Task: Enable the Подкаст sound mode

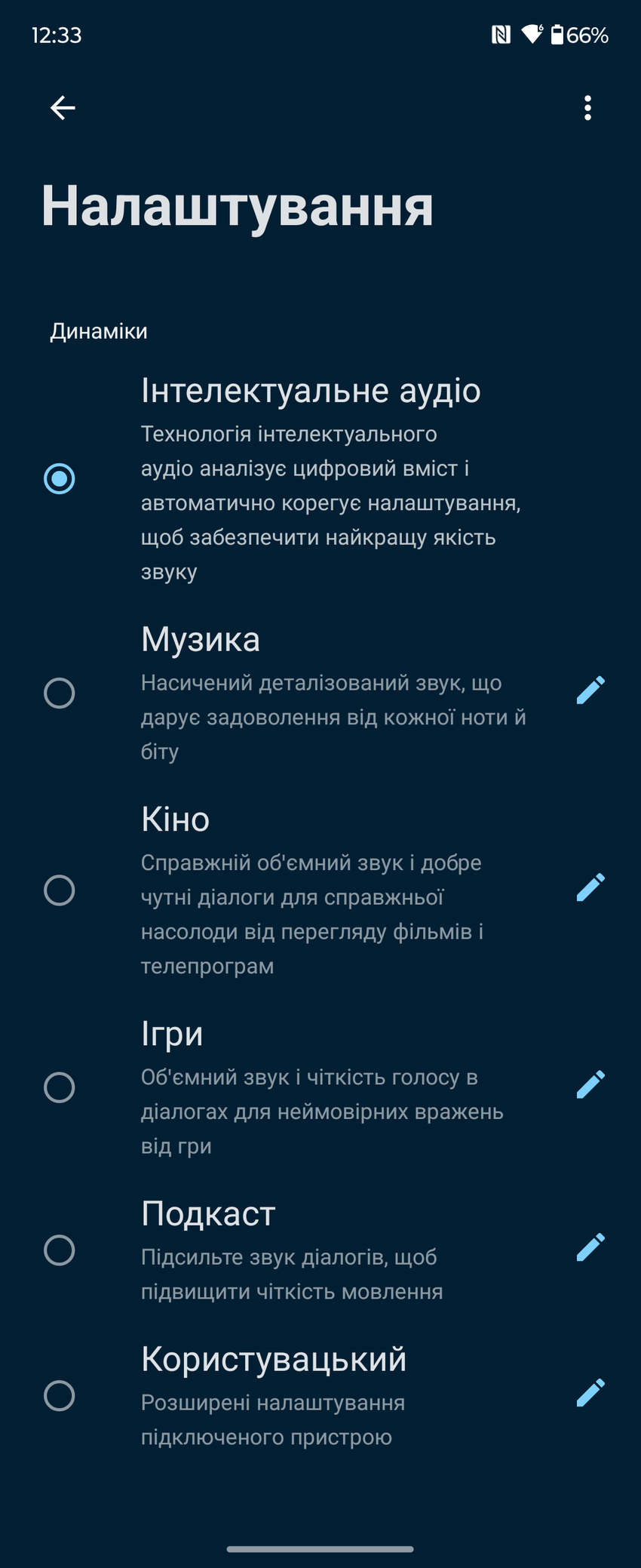Action: (60, 1250)
